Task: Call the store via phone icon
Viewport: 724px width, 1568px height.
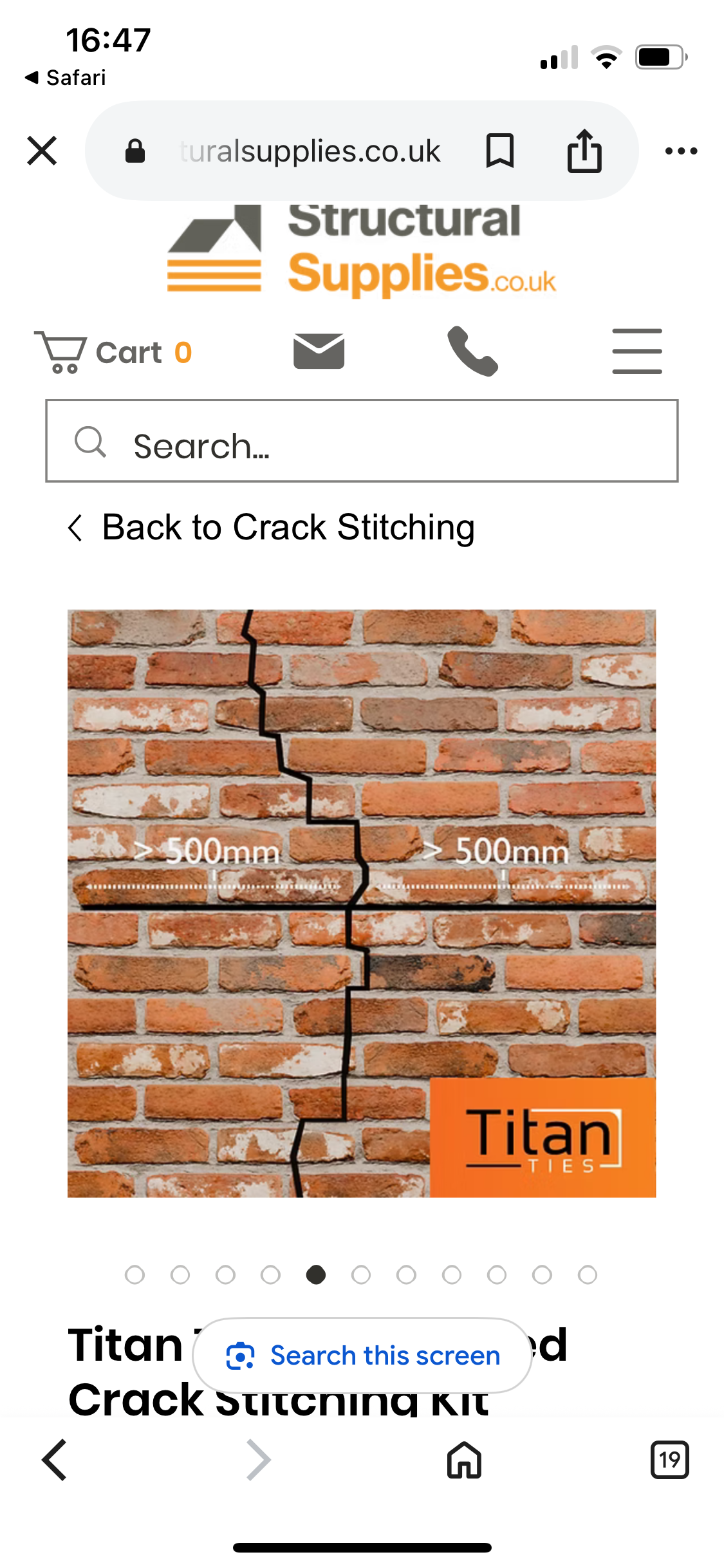Action: pyautogui.click(x=473, y=351)
